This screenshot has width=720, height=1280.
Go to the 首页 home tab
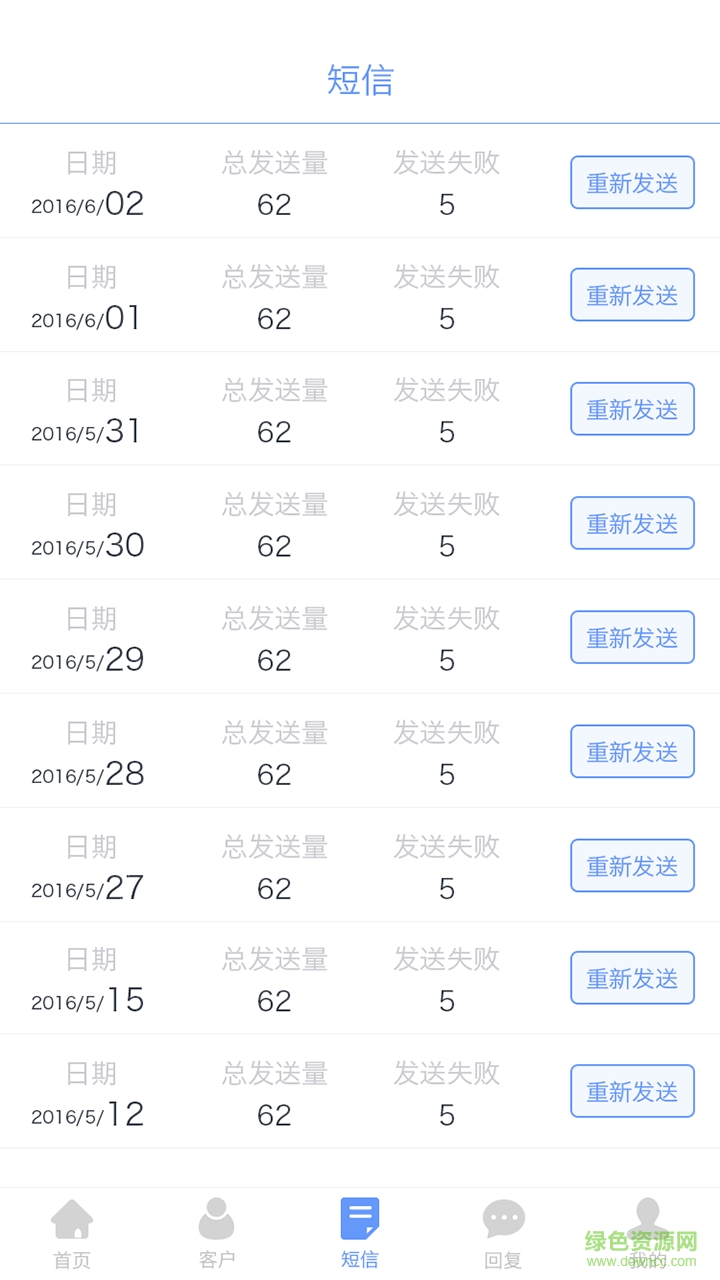point(72,1233)
